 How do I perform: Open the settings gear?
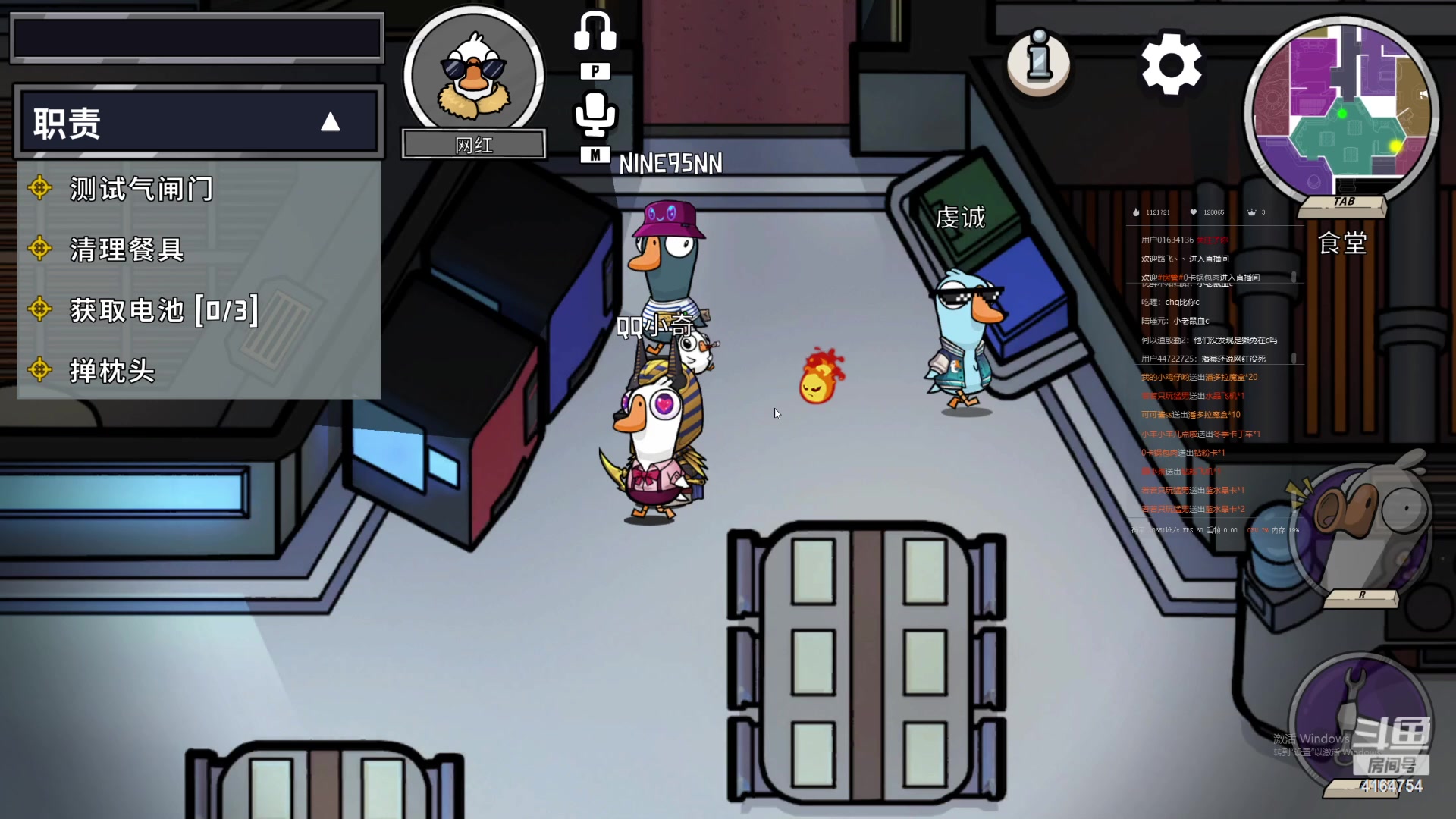1171,64
